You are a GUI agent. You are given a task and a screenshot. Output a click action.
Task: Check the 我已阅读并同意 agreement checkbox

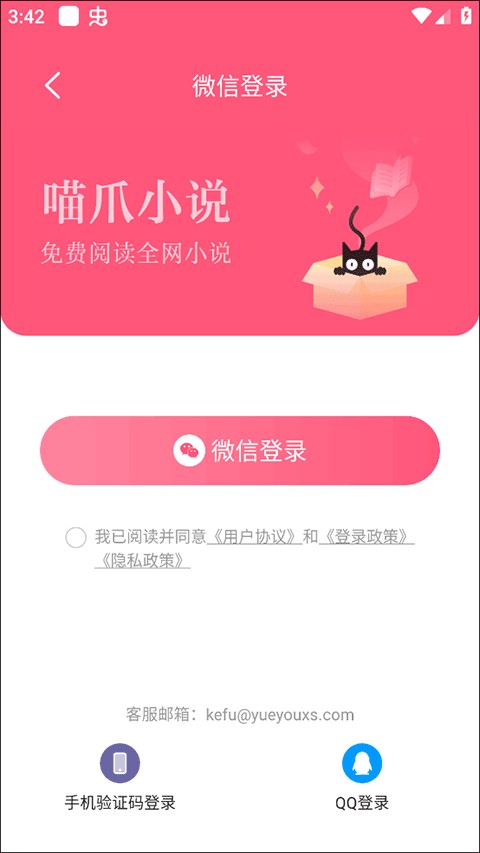pos(76,537)
